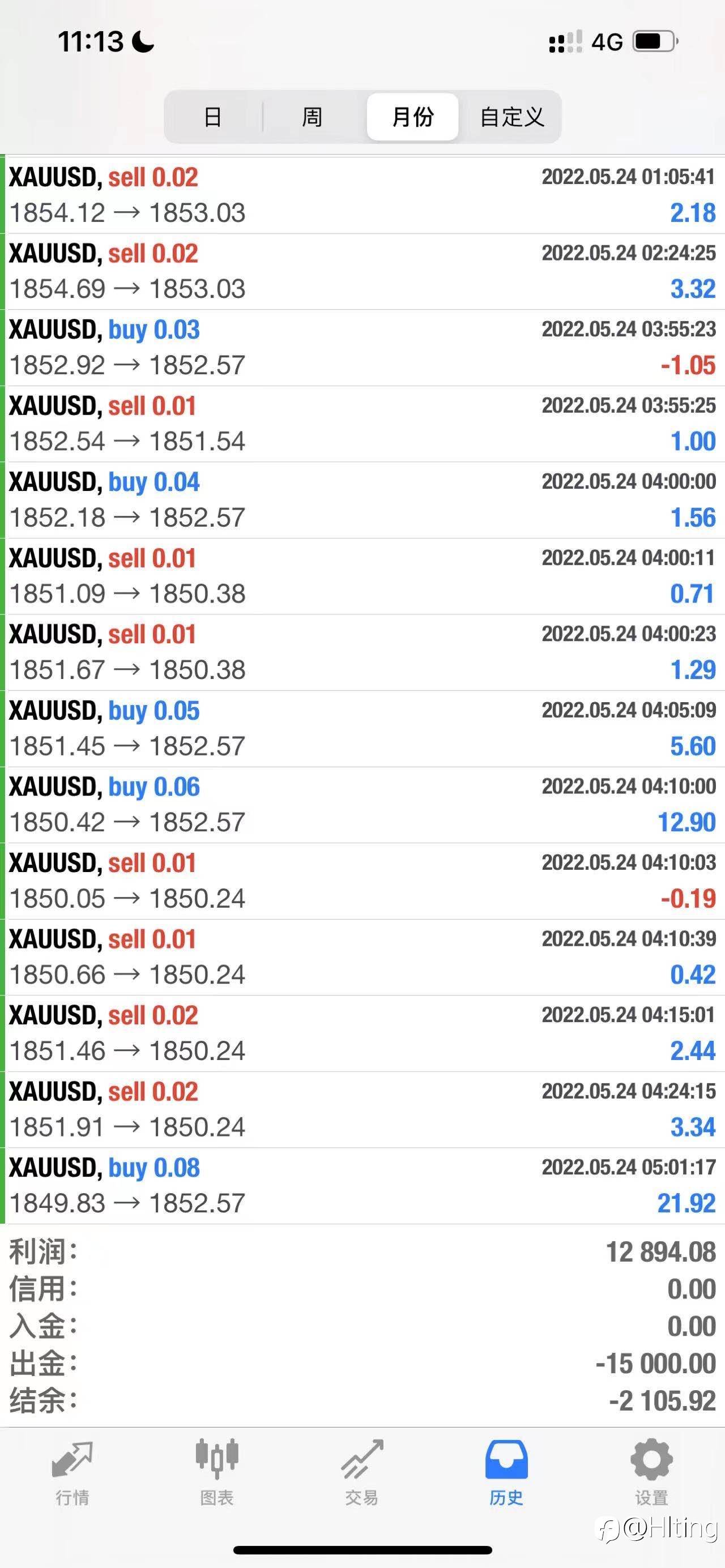Open the 自定义 custom period filter
Screen dimensions: 725x1568
(511, 117)
